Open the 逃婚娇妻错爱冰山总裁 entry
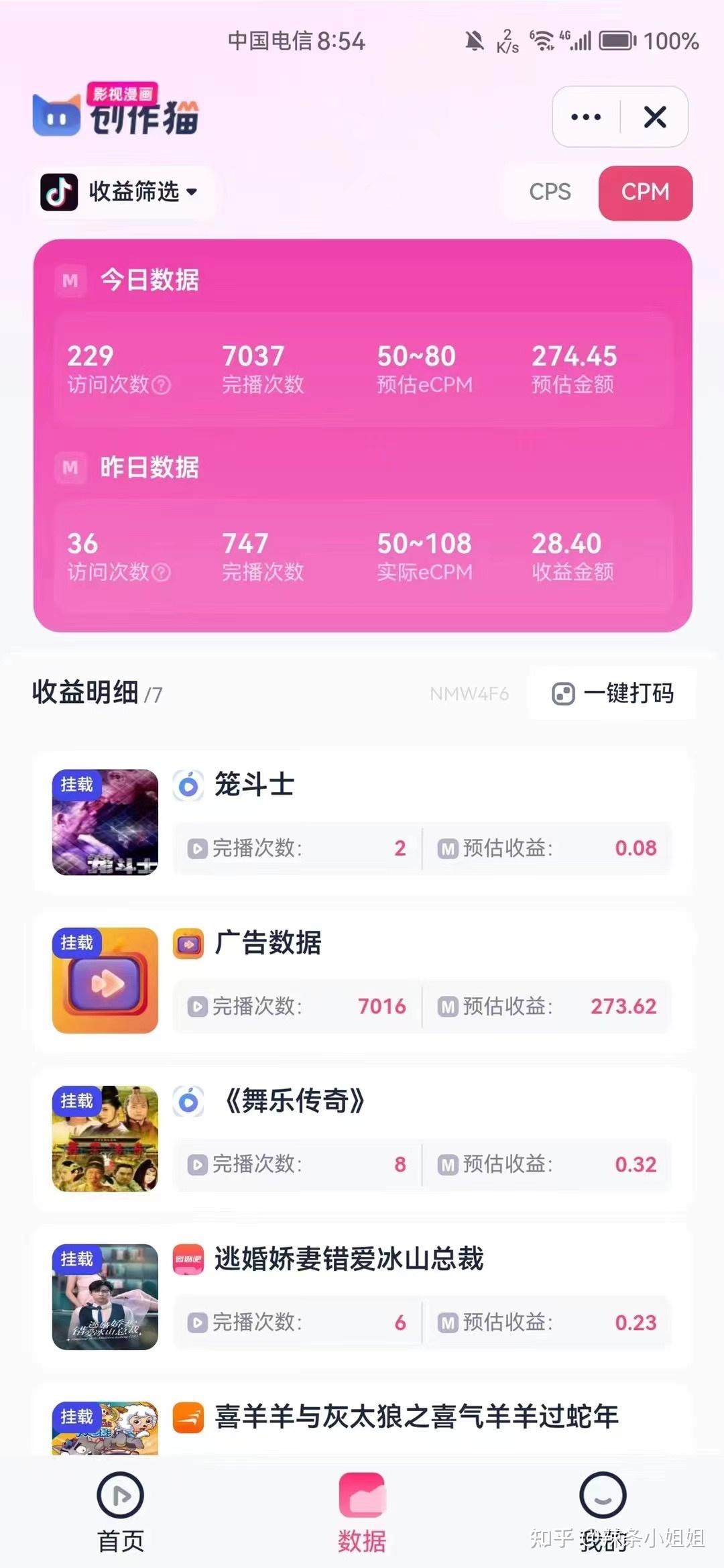 (x=362, y=1296)
